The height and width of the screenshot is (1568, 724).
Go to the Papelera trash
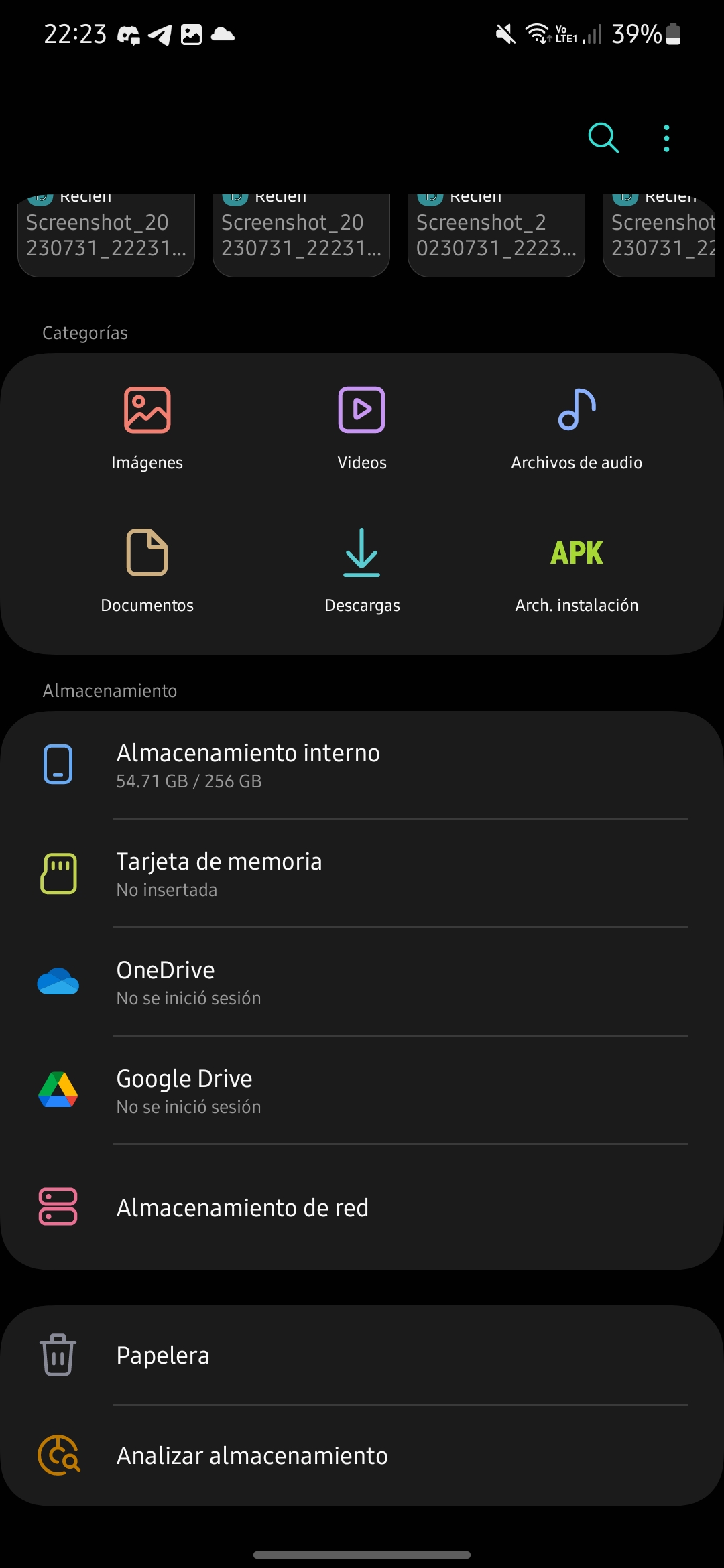(x=362, y=1355)
